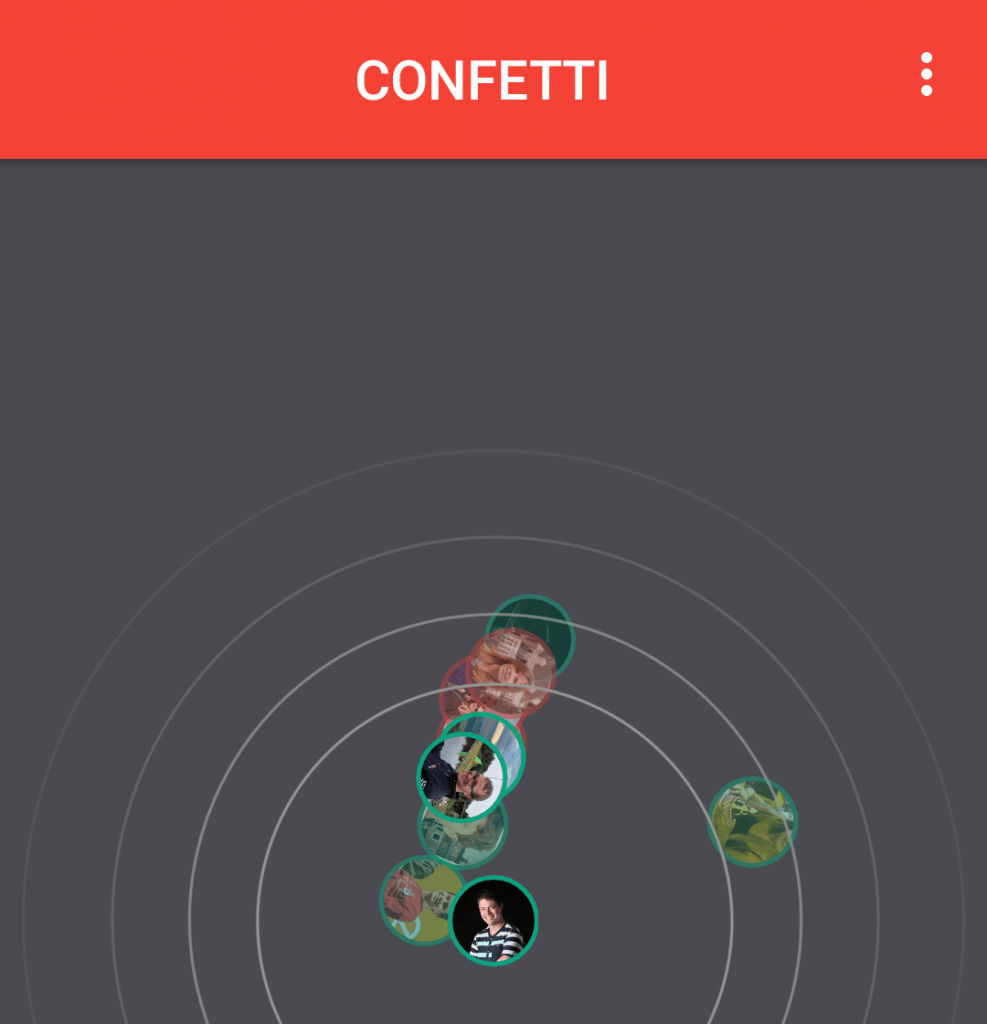Open the three-dot overflow menu

tap(926, 75)
